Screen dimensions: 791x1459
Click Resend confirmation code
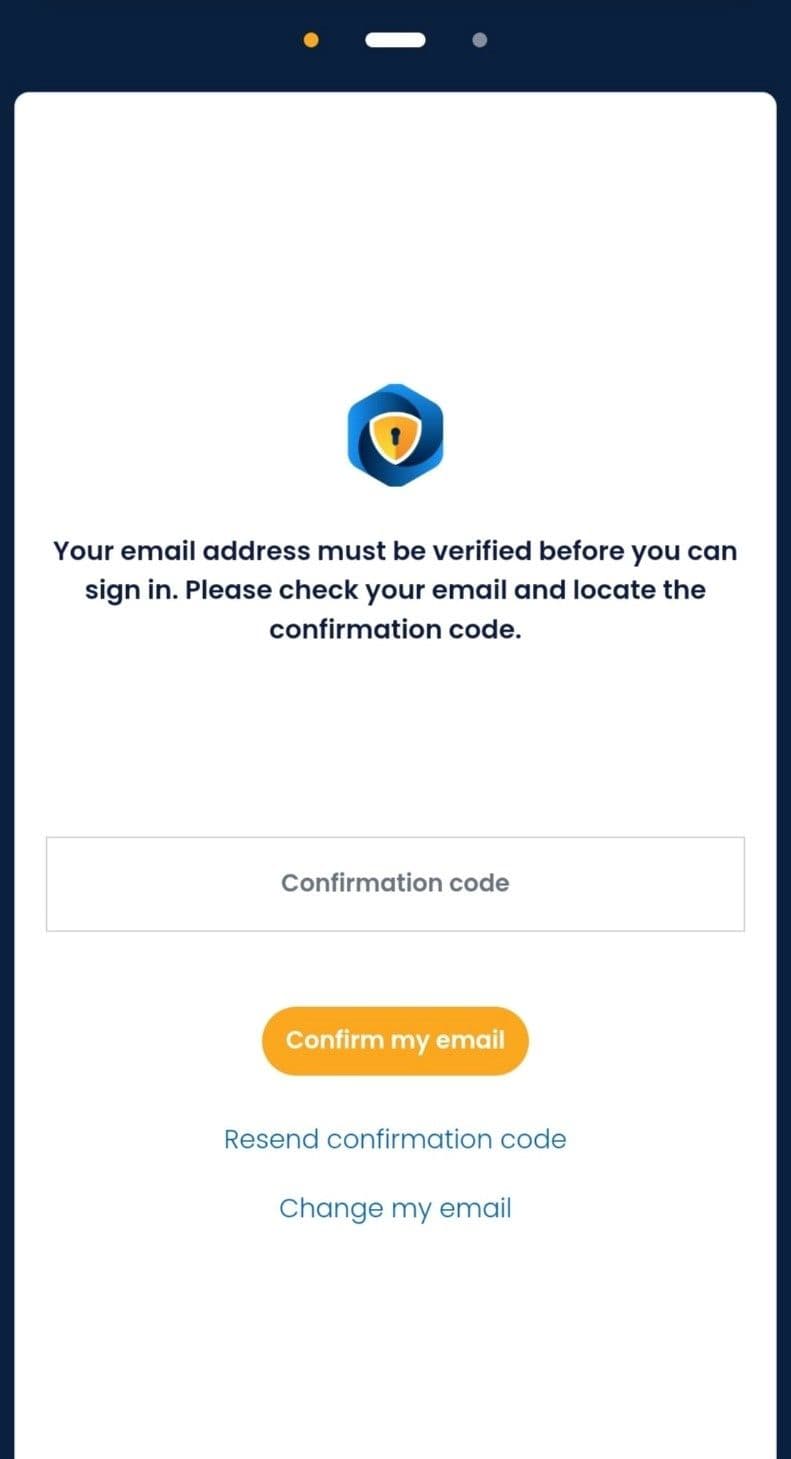point(395,1139)
